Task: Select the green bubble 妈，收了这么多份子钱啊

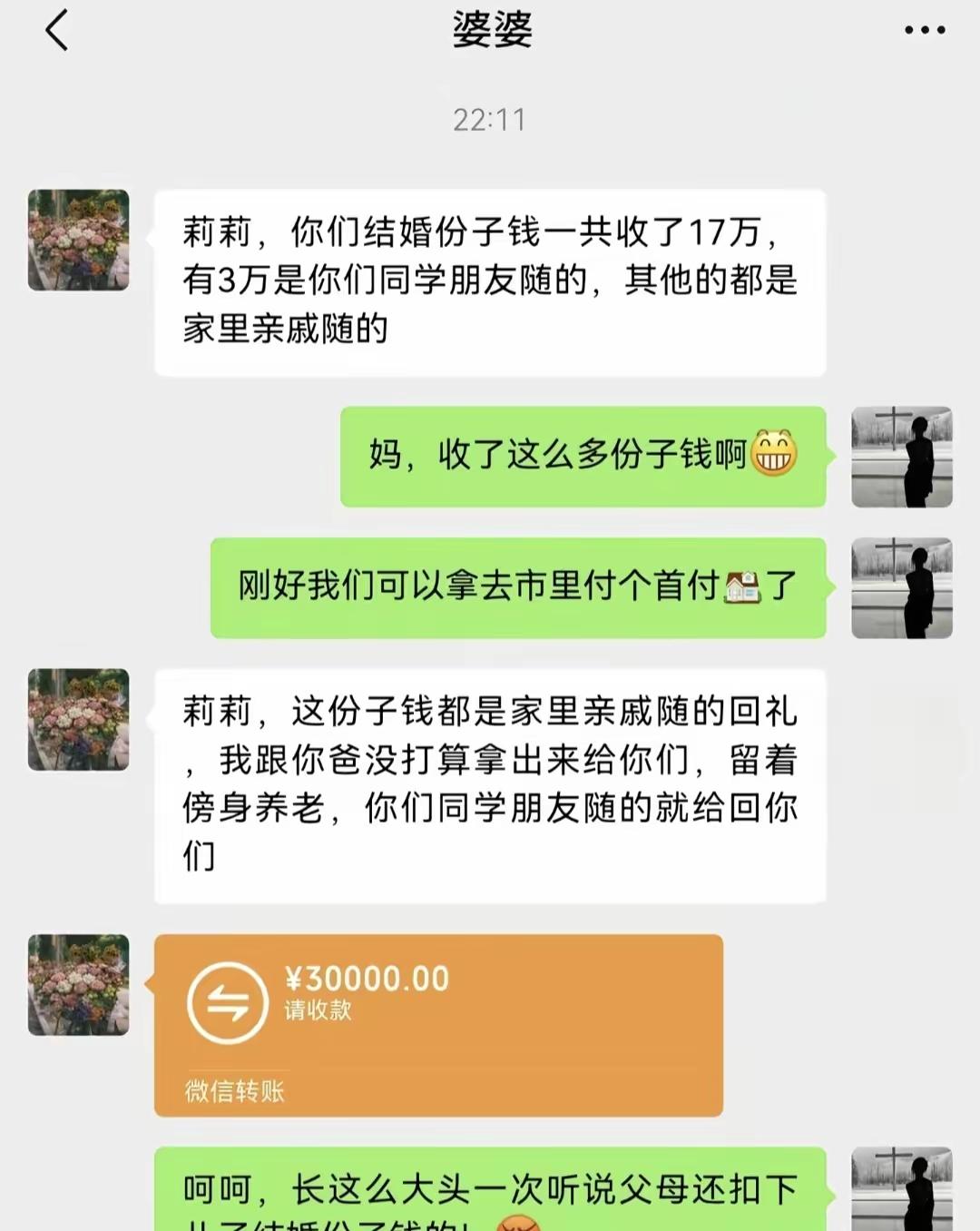Action: [x=581, y=457]
